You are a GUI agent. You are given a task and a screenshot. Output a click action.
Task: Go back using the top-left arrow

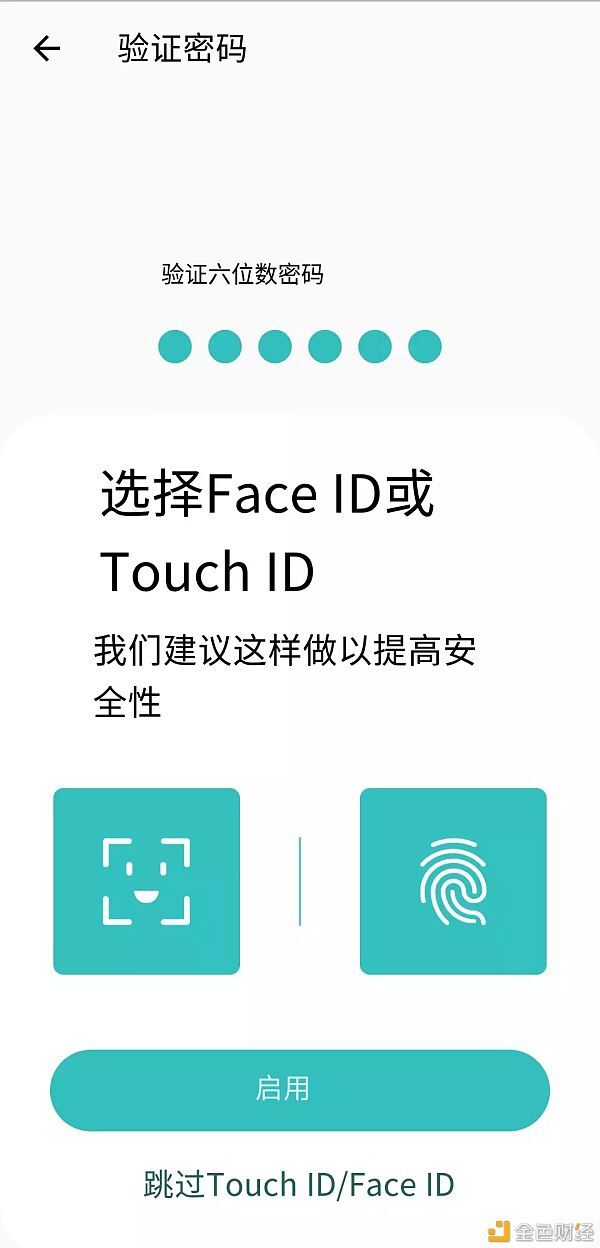(x=46, y=48)
